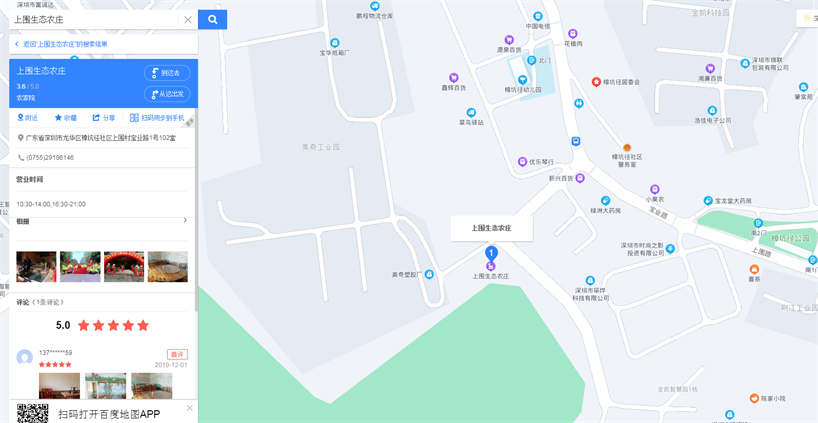
Task: Clear the search text with the X
Action: pos(187,19)
